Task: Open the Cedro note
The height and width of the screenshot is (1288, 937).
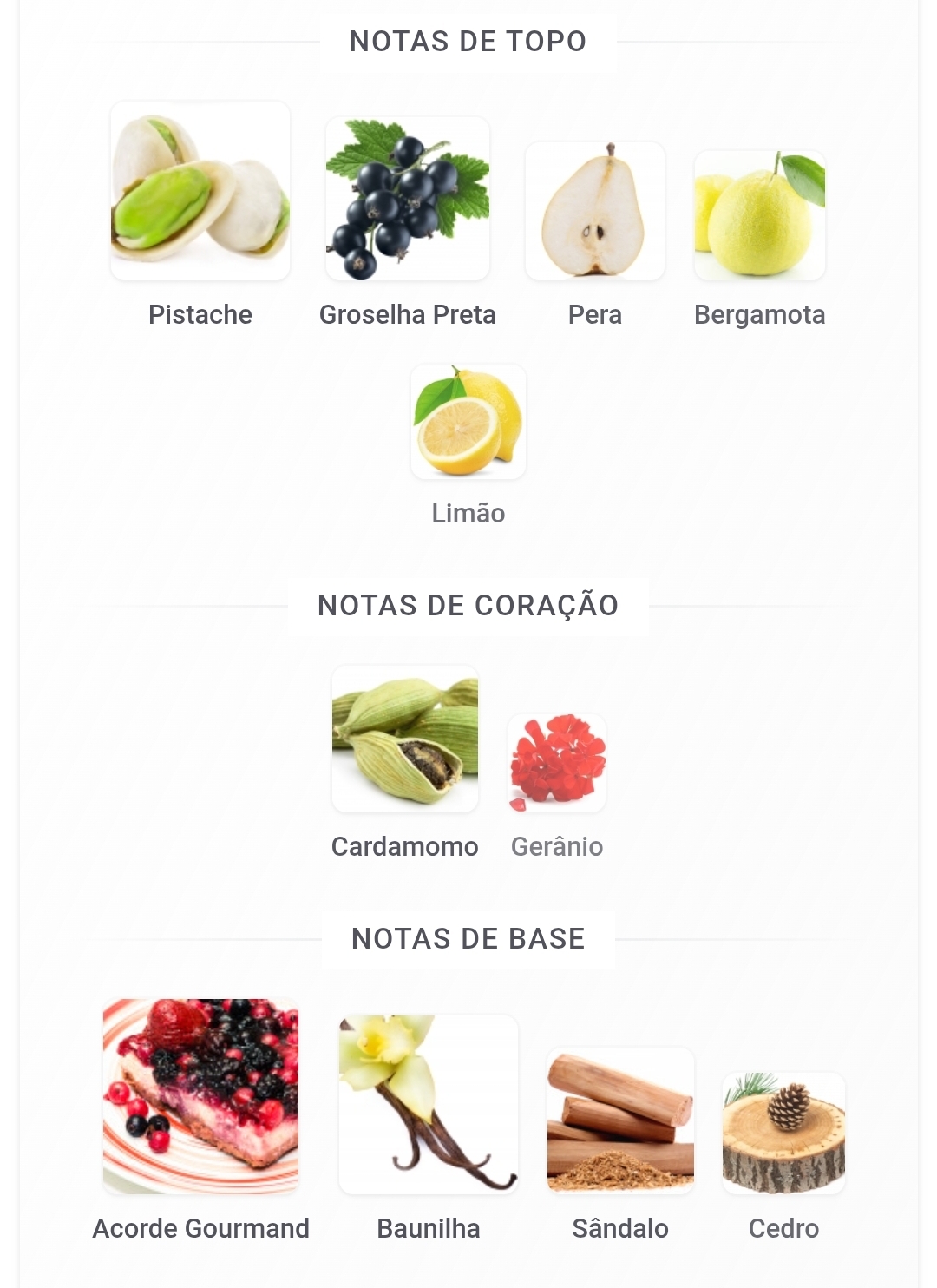Action: [x=783, y=1133]
